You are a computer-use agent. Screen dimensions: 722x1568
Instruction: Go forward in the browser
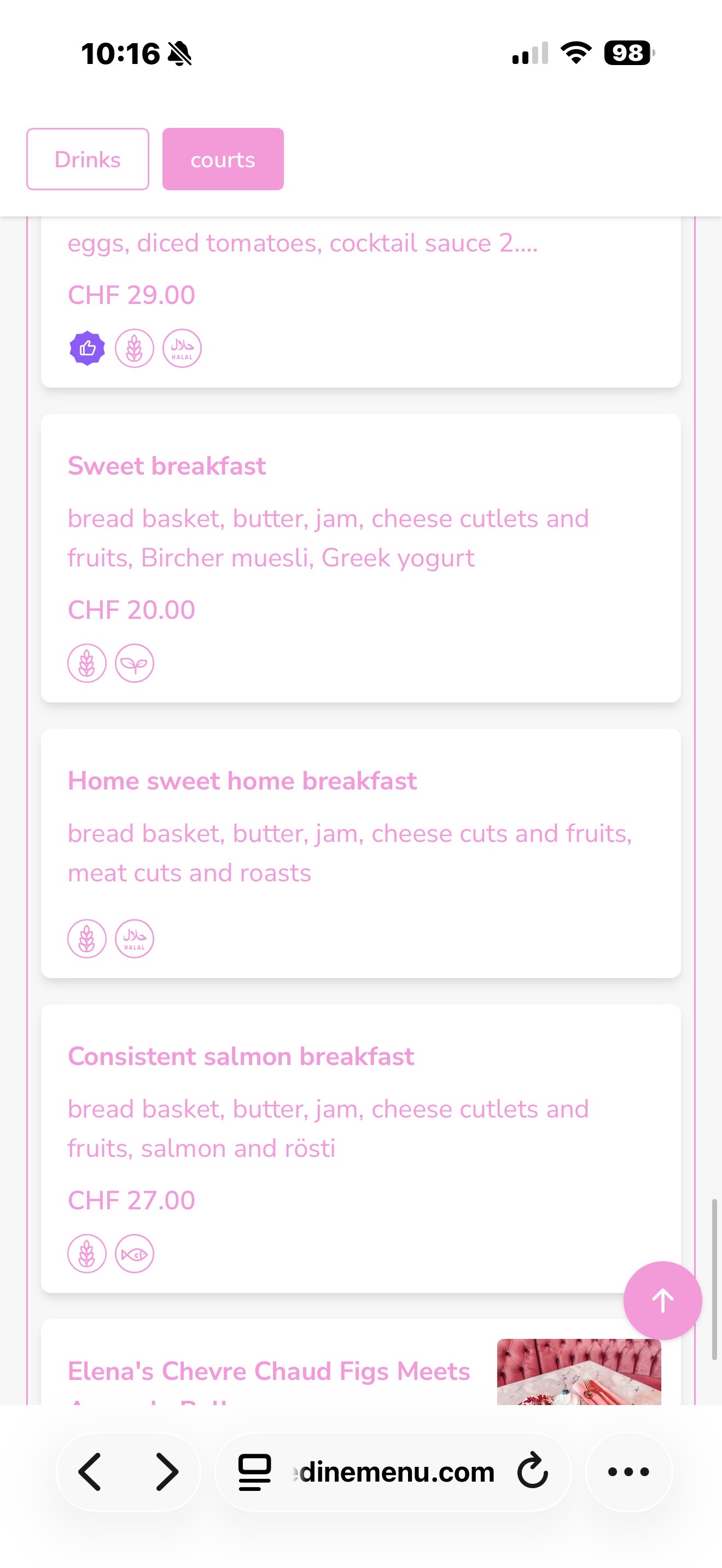pyautogui.click(x=166, y=1471)
